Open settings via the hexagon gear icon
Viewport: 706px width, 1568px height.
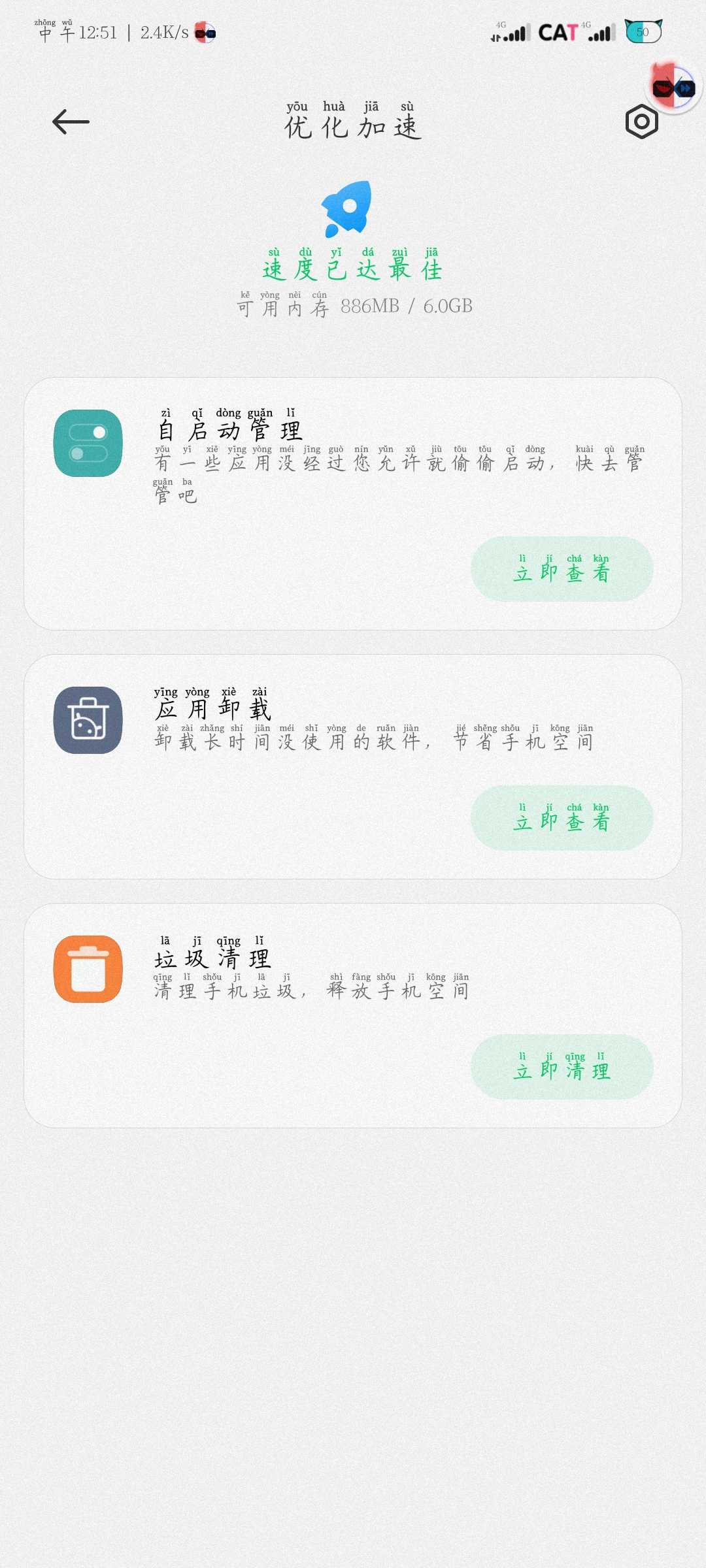pyautogui.click(x=641, y=122)
